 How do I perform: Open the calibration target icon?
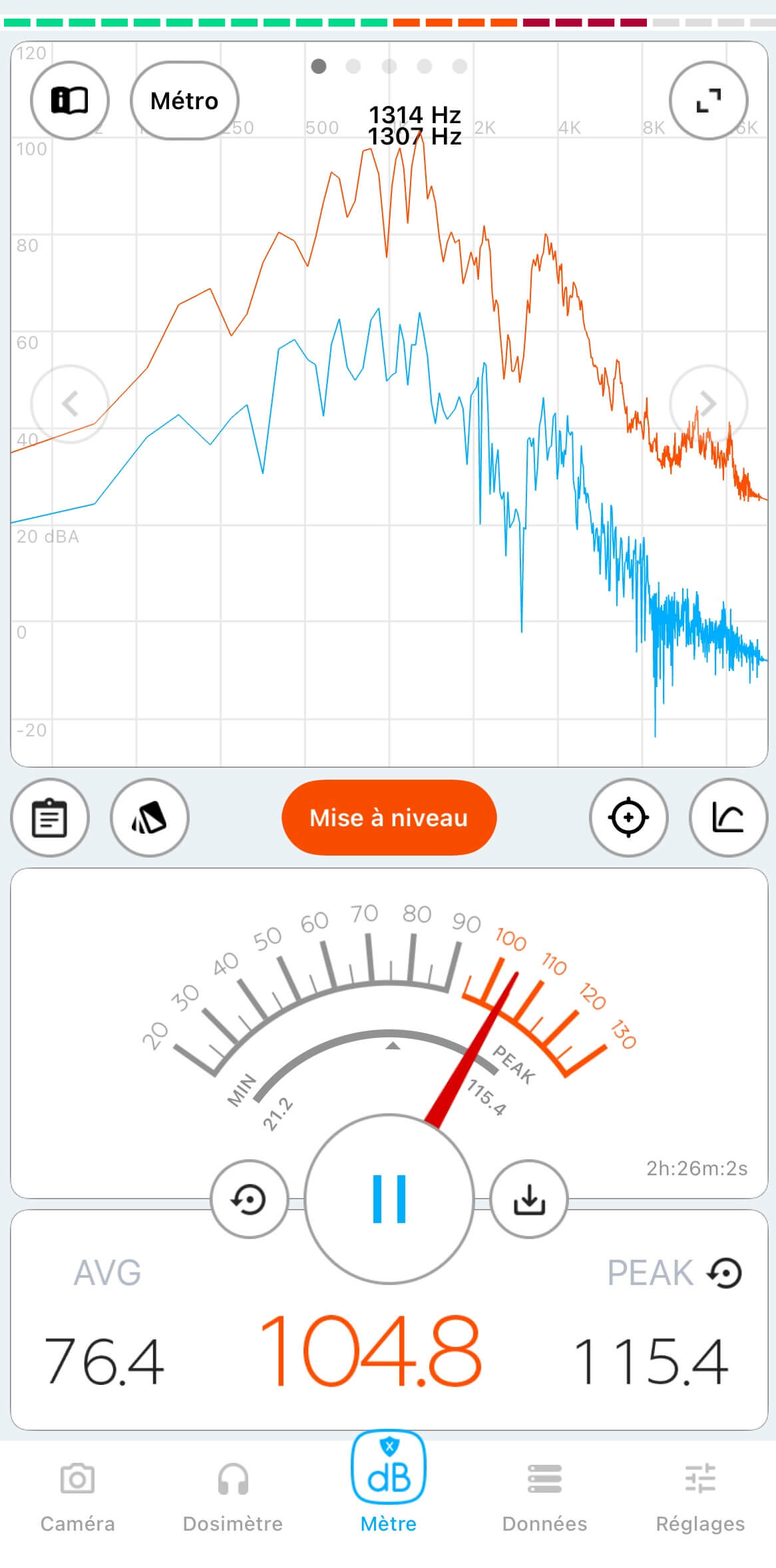tap(629, 817)
